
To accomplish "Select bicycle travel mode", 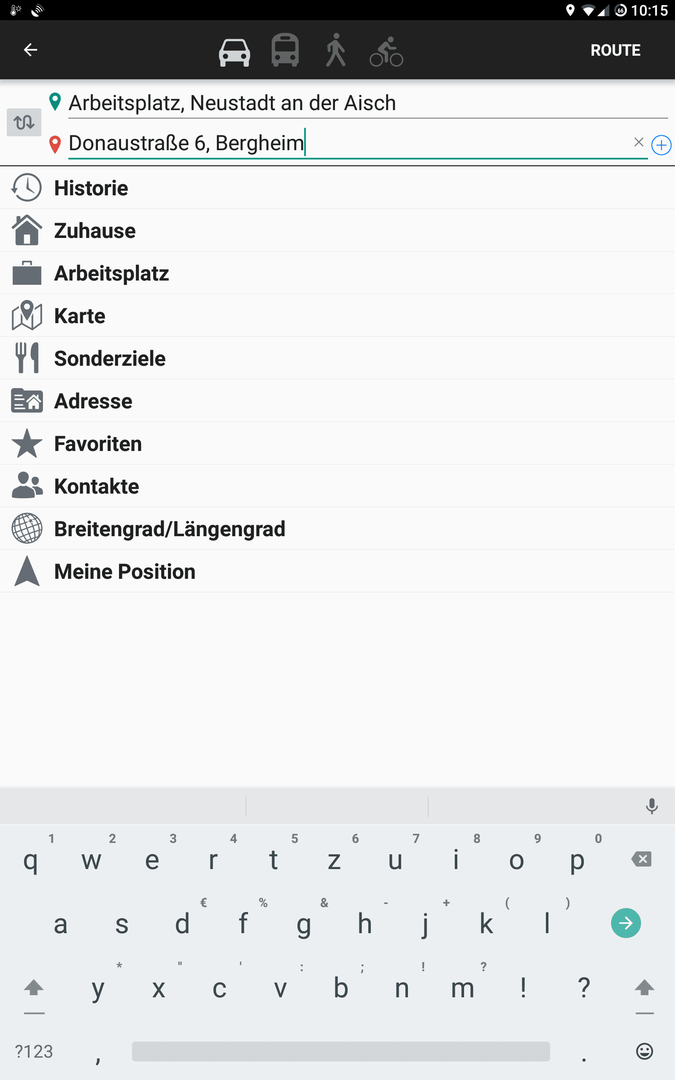I will tap(386, 51).
